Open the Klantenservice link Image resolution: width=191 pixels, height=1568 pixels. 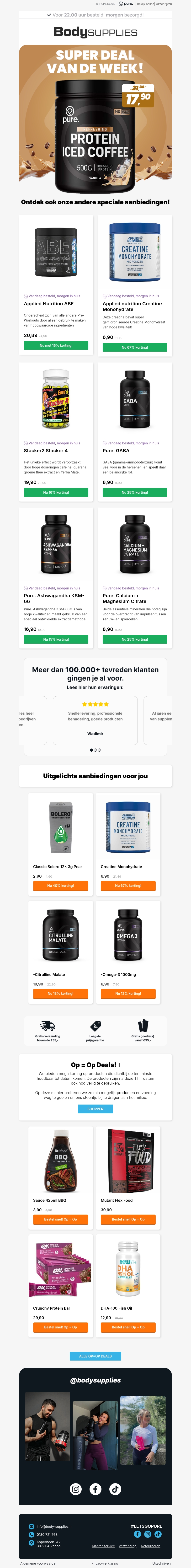click(103, 1545)
